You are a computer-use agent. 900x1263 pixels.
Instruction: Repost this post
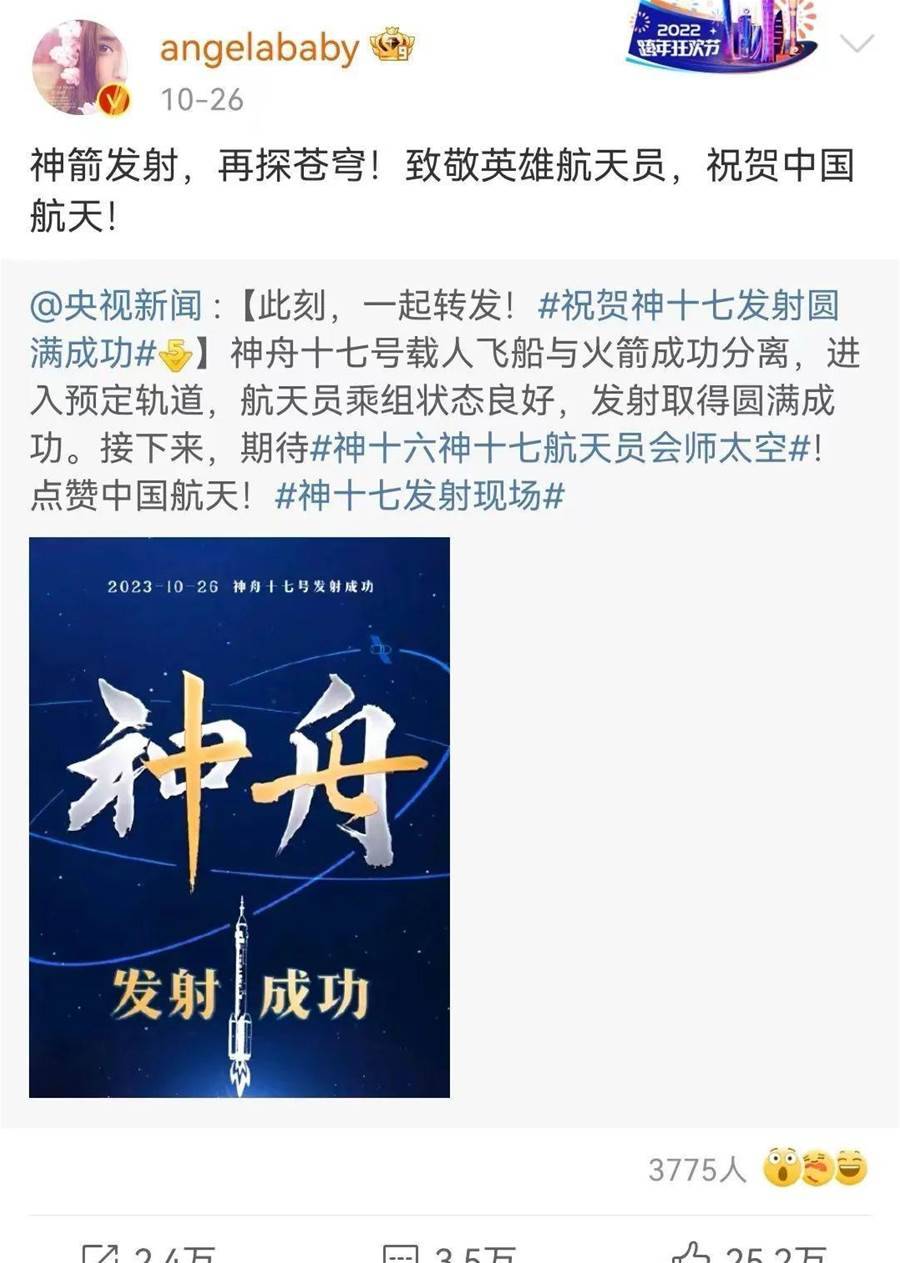(150, 1253)
